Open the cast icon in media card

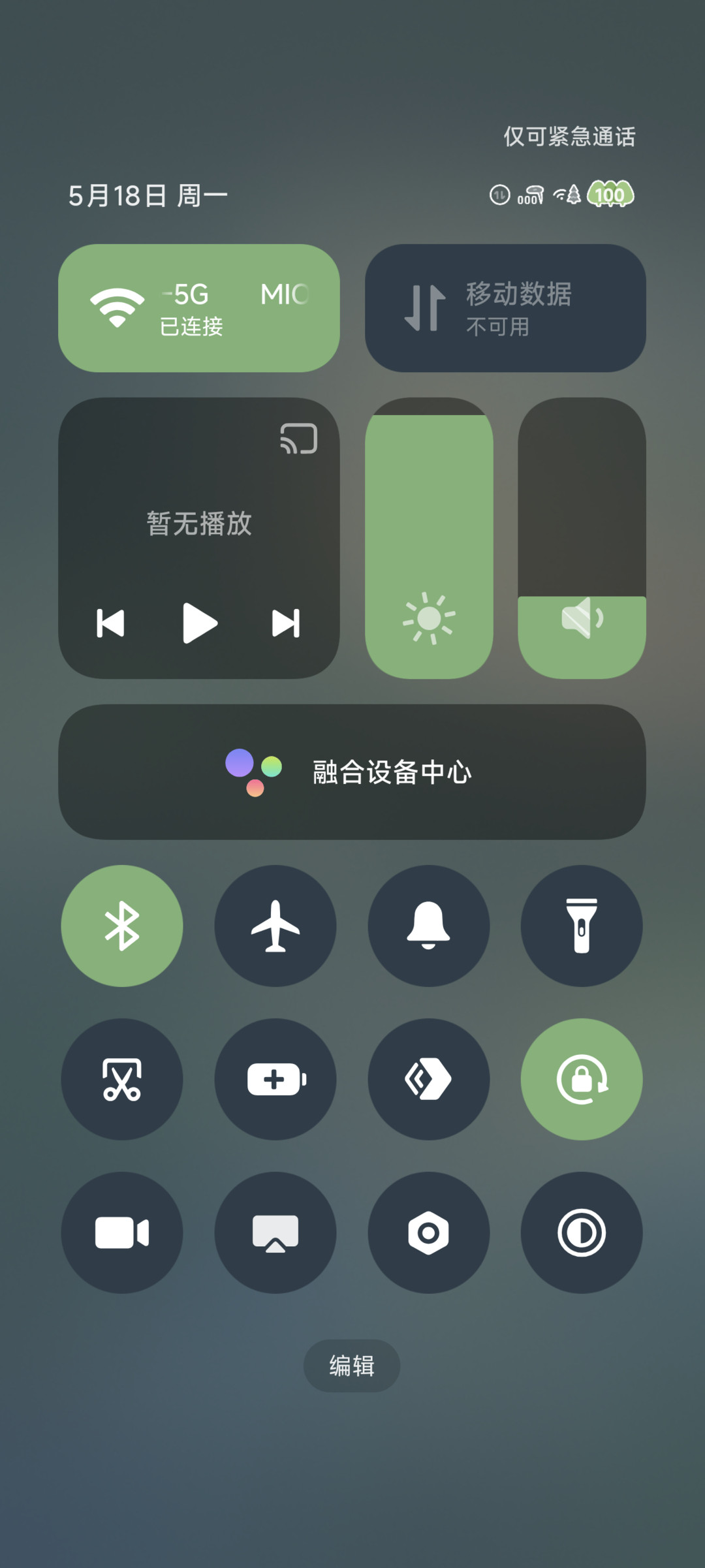click(x=299, y=438)
